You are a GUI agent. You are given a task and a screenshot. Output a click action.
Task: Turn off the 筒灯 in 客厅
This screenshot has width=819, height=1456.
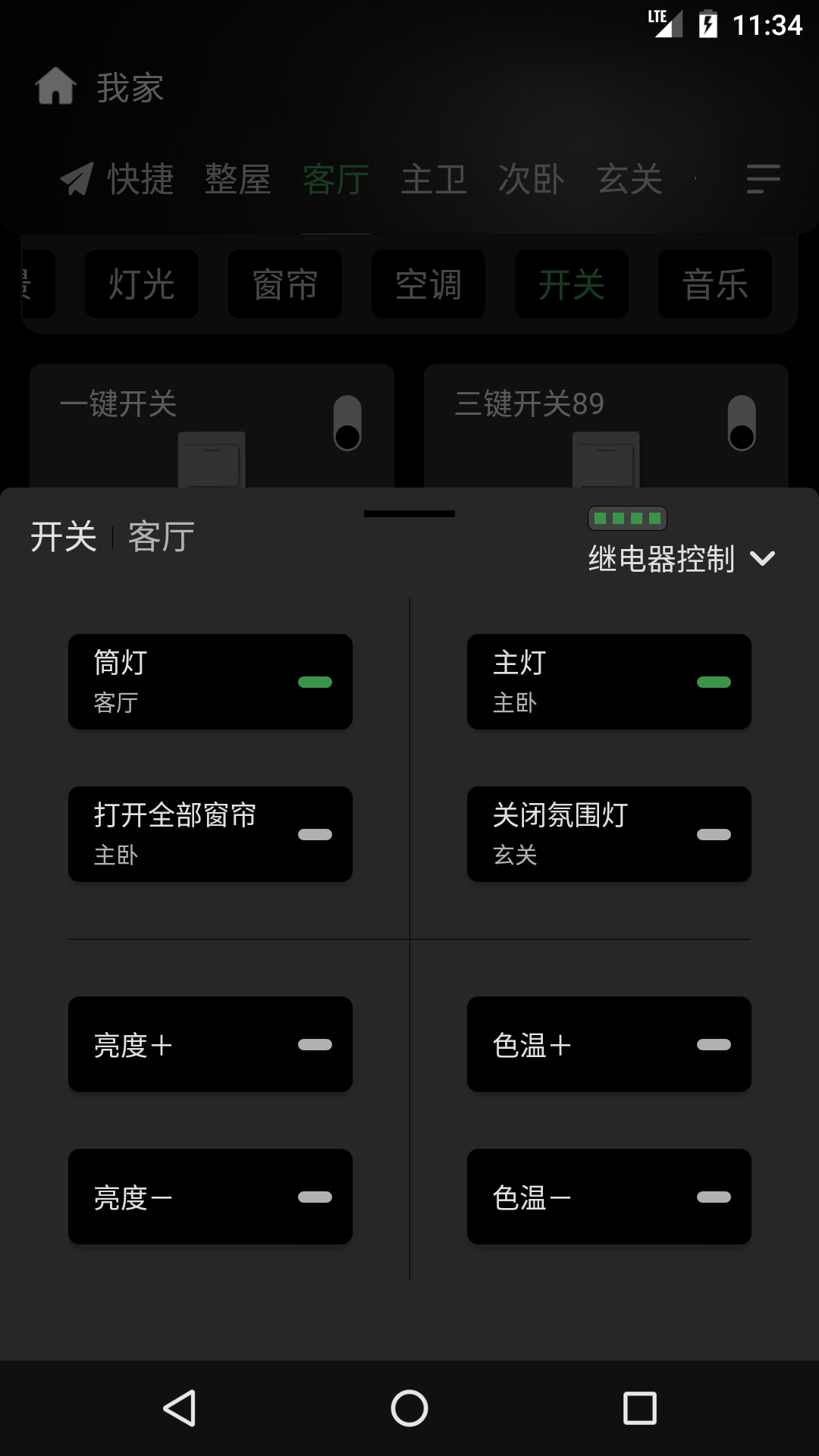tap(315, 681)
